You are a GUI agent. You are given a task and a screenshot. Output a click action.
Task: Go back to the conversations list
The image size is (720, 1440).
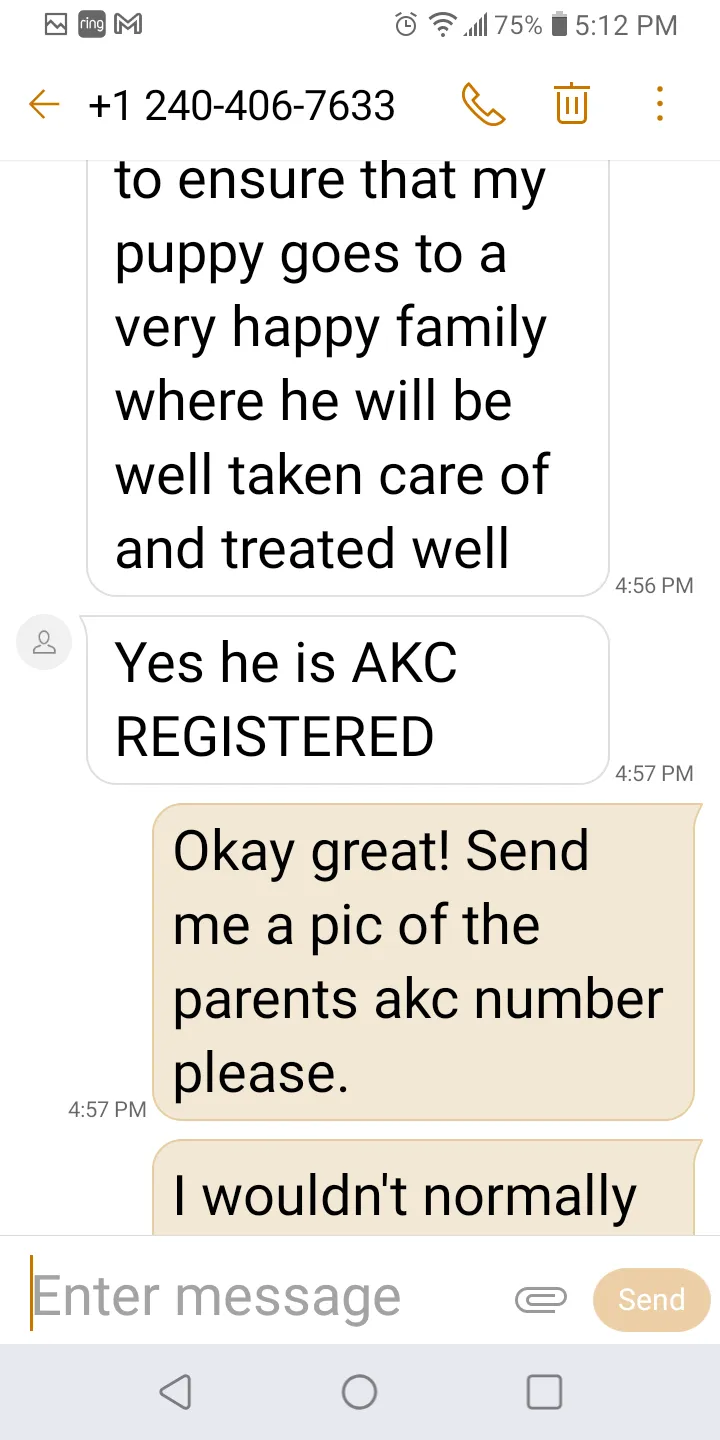click(x=44, y=104)
